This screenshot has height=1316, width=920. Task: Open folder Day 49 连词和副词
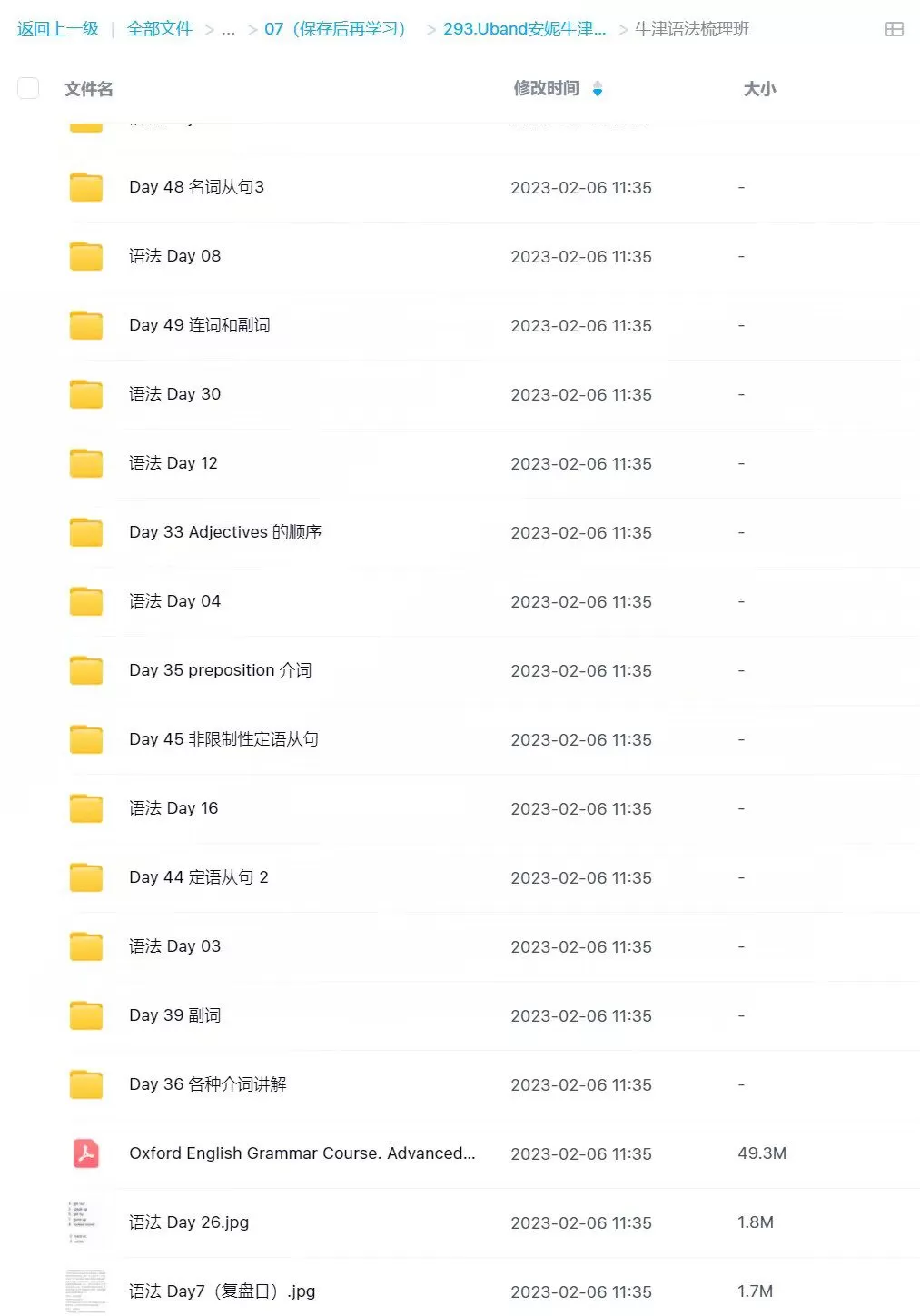click(x=199, y=325)
